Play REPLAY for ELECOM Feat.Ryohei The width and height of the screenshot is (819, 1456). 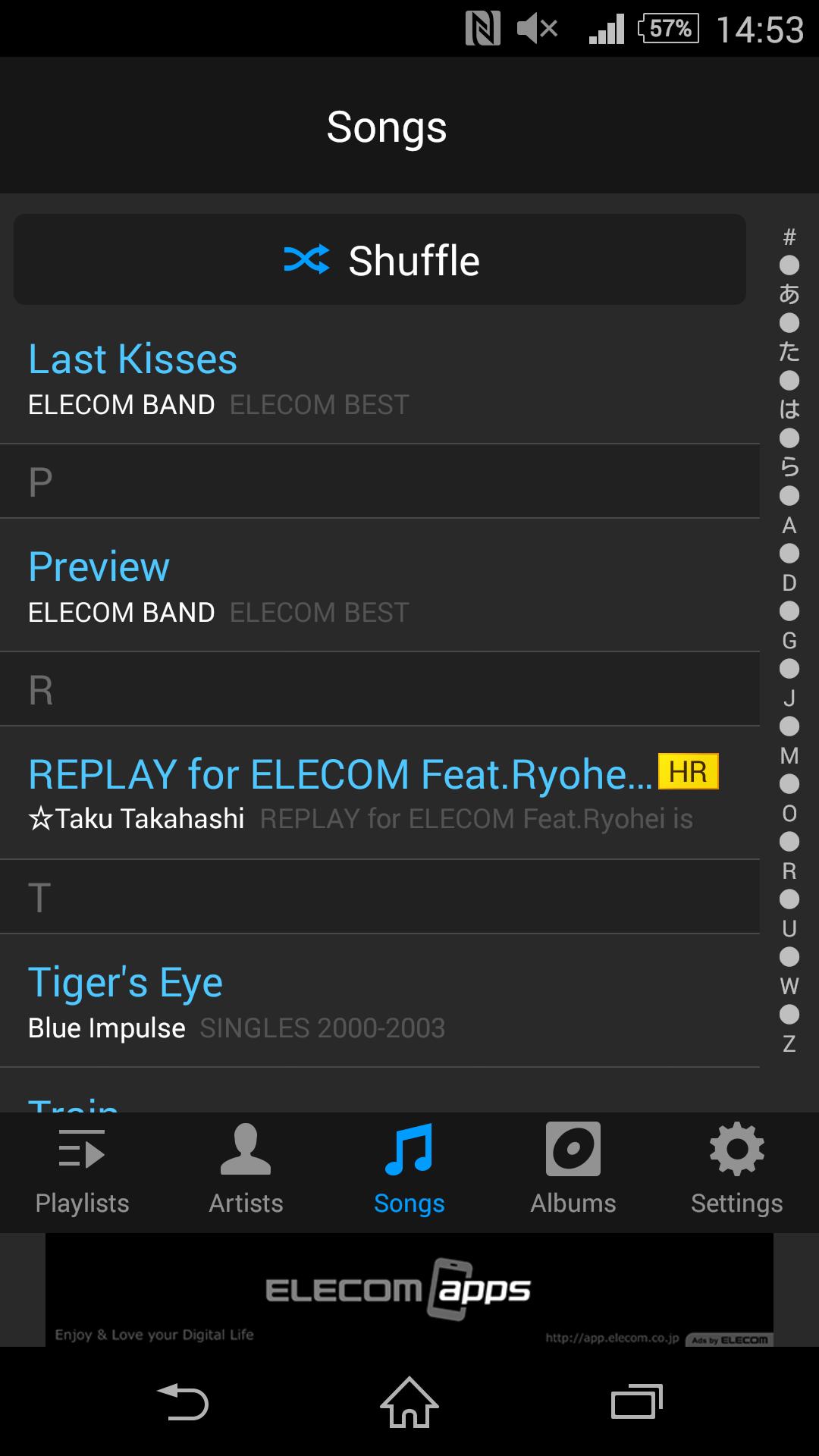click(x=379, y=793)
